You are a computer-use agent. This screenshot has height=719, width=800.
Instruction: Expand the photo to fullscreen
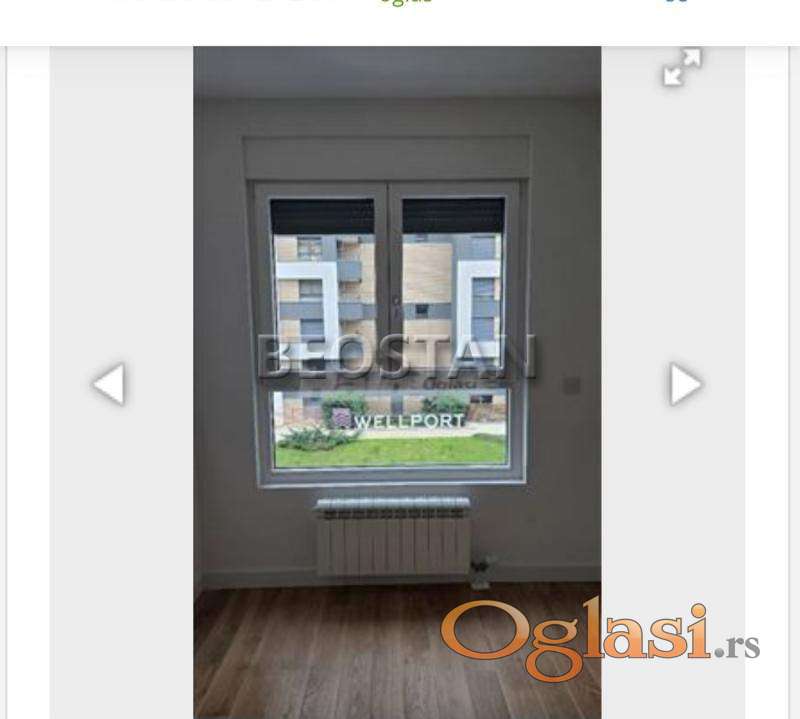(x=682, y=68)
